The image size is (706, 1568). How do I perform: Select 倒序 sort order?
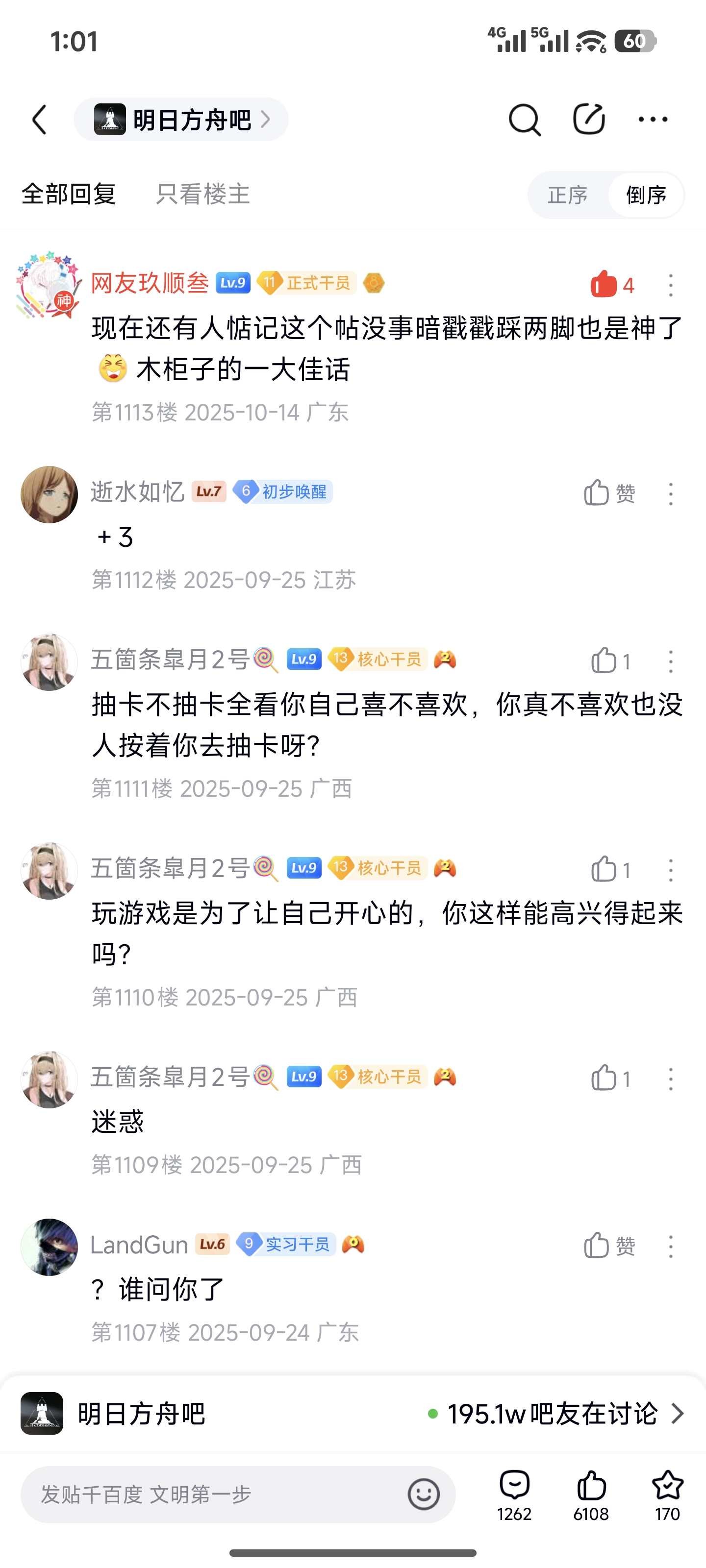[x=646, y=196]
